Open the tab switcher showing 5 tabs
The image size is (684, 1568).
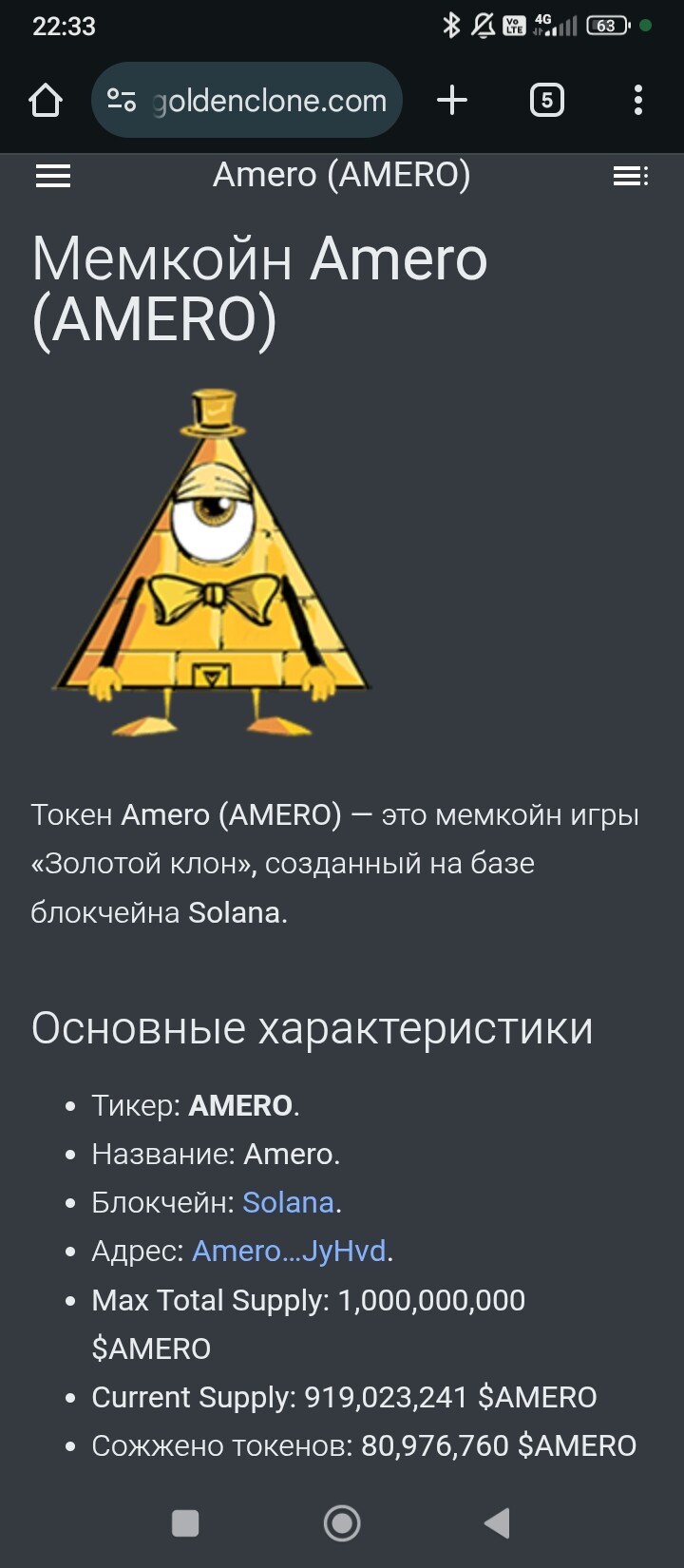546,100
